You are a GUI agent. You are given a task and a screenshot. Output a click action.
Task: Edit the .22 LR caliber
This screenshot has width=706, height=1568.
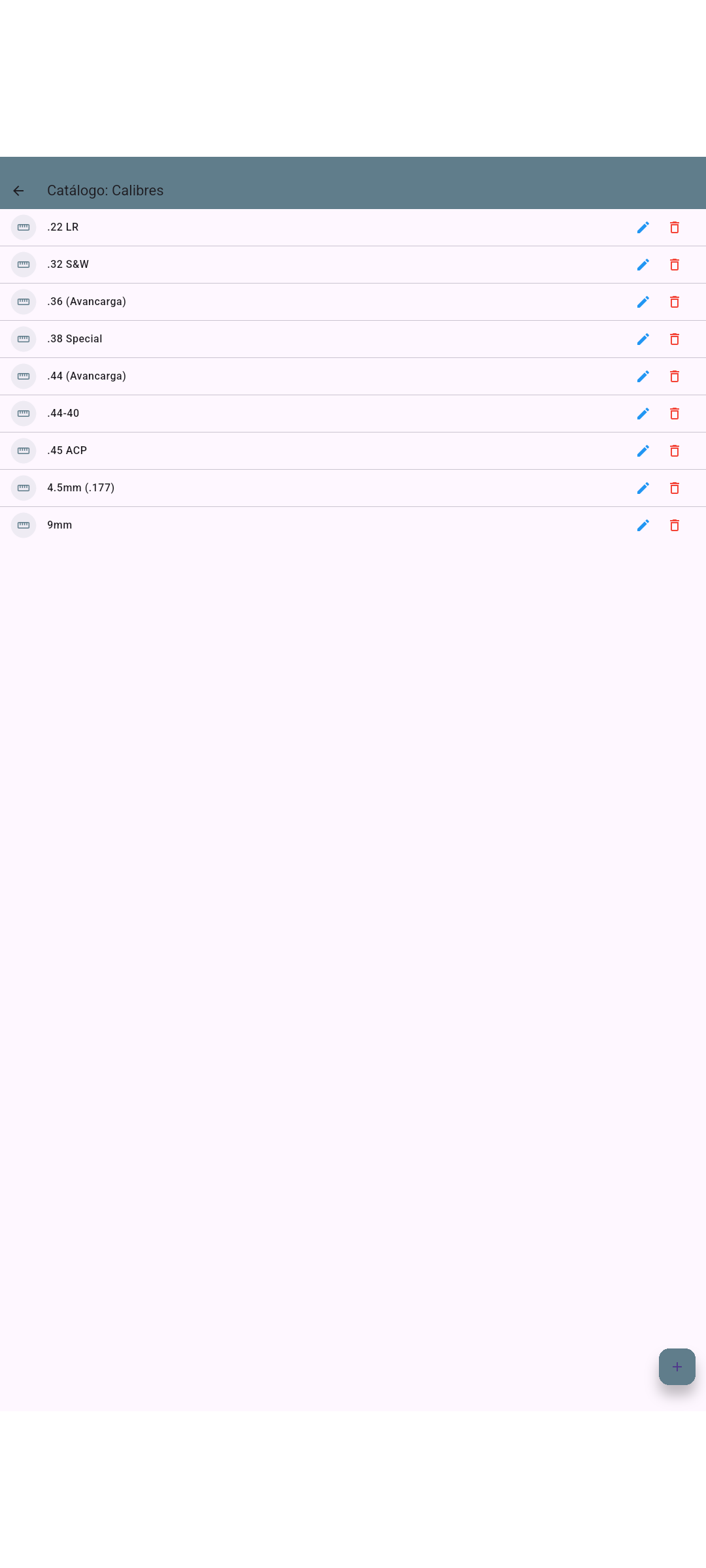(643, 227)
